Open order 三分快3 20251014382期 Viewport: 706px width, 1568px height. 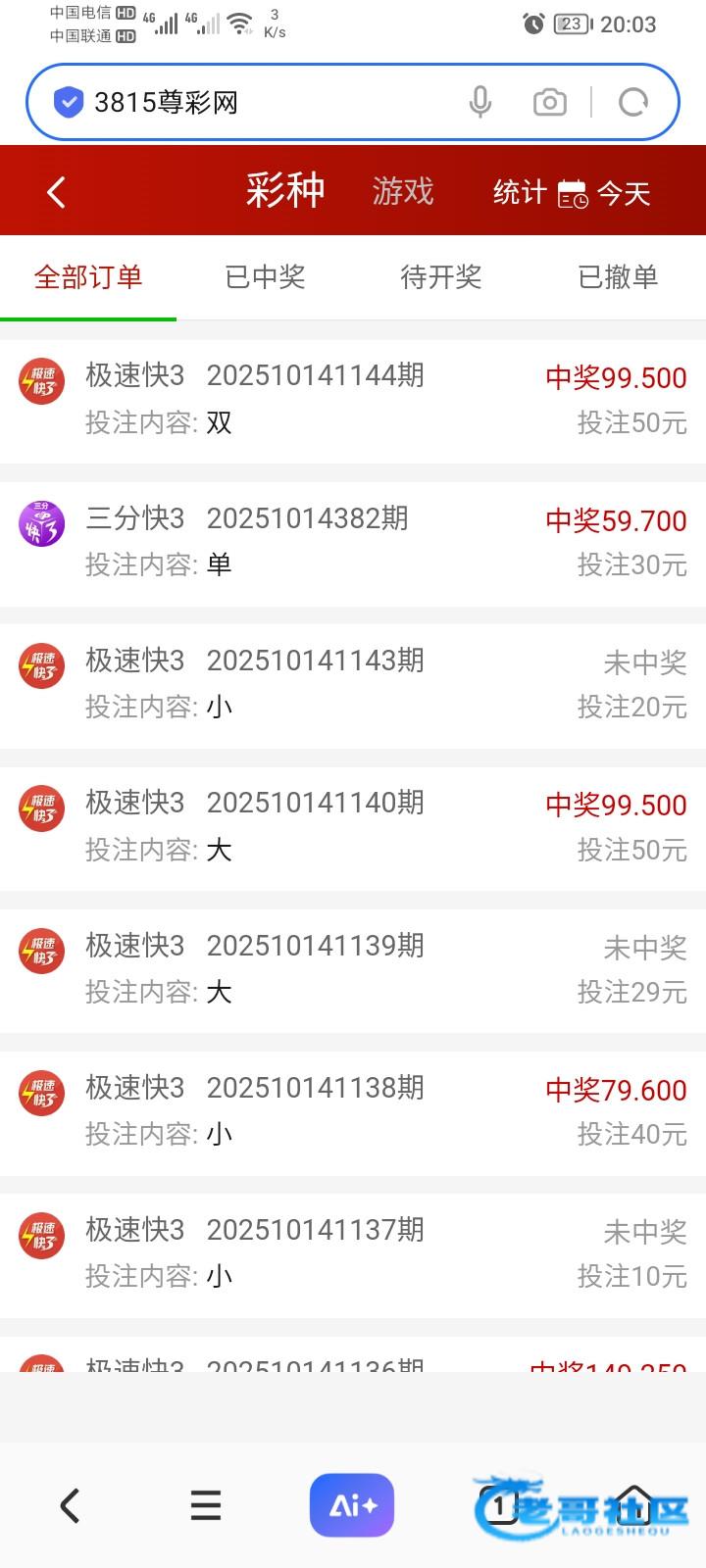point(353,542)
